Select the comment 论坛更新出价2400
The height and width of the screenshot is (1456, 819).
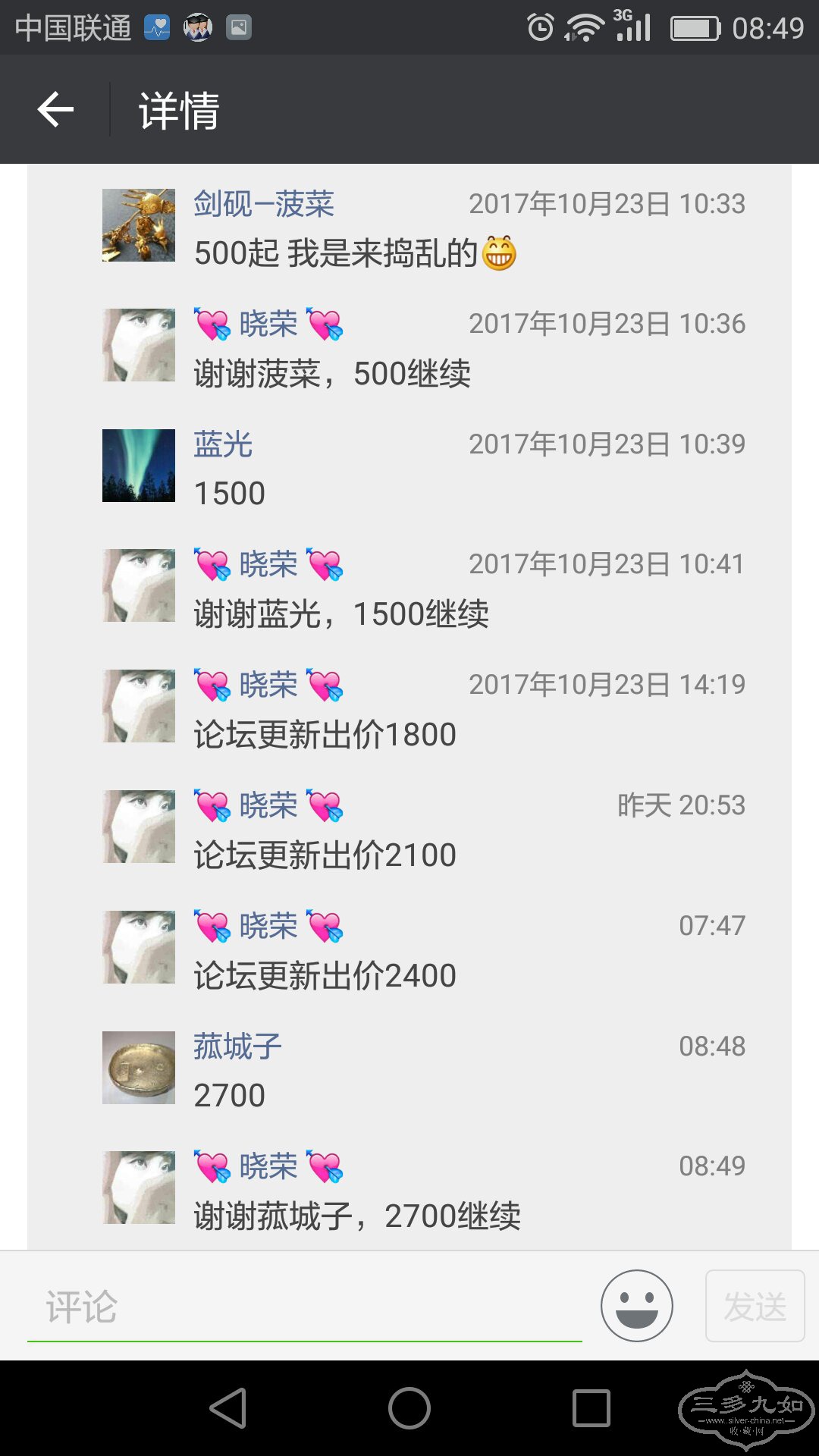coord(325,976)
